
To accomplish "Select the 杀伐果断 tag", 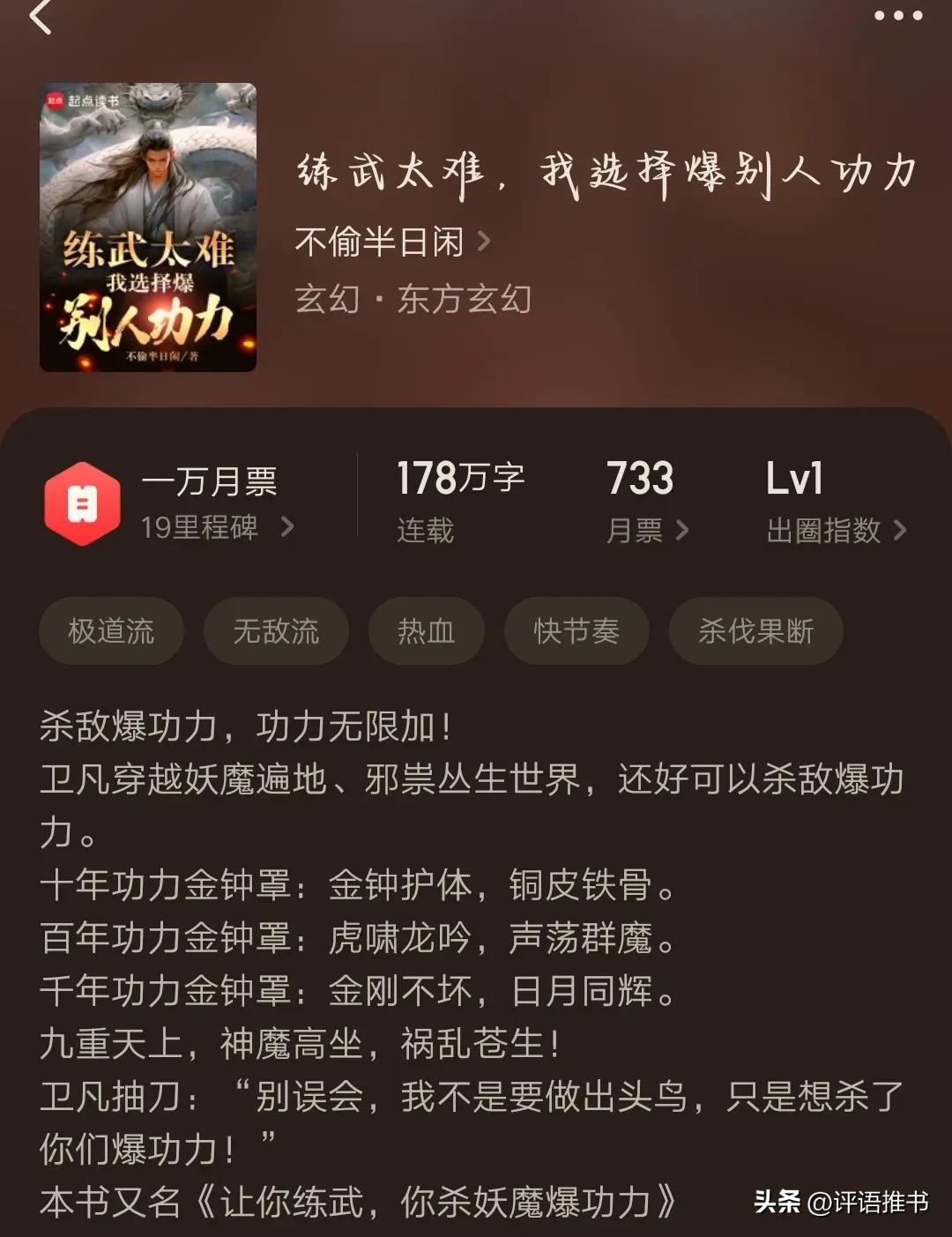I will [755, 631].
